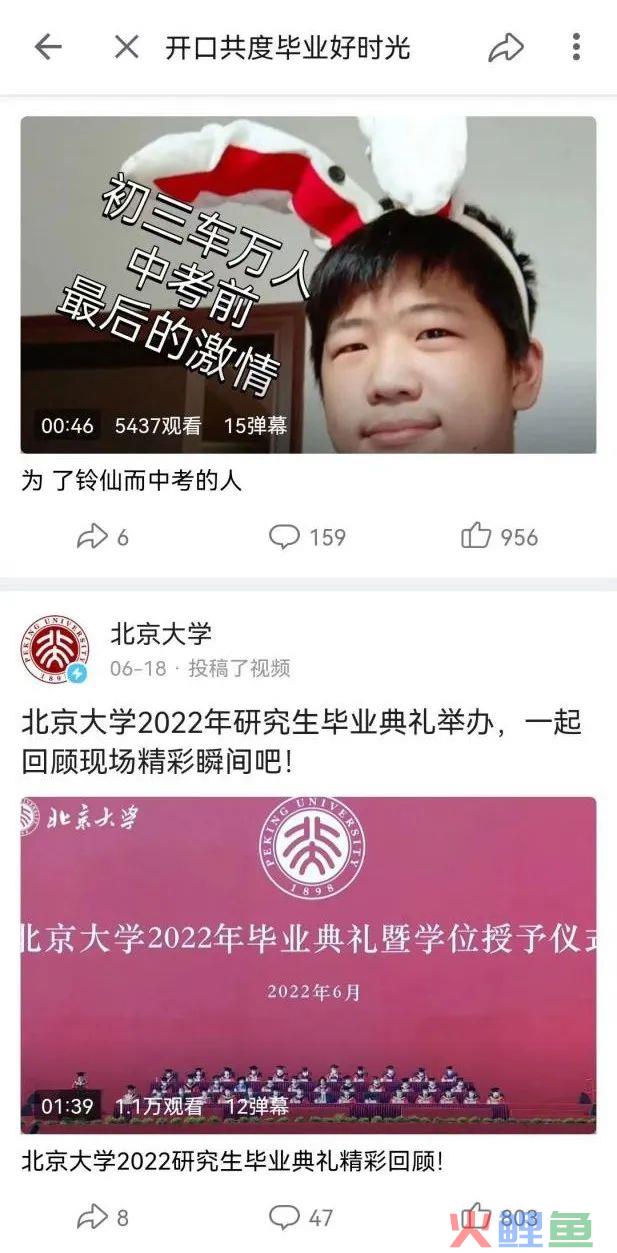
Task: Go back with the arrow icon
Action: point(48,46)
